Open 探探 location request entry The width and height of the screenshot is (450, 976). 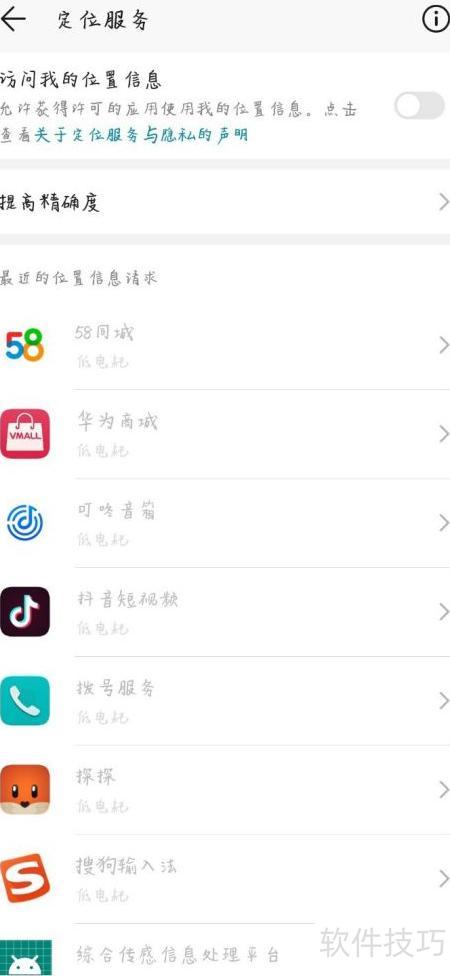tap(225, 790)
